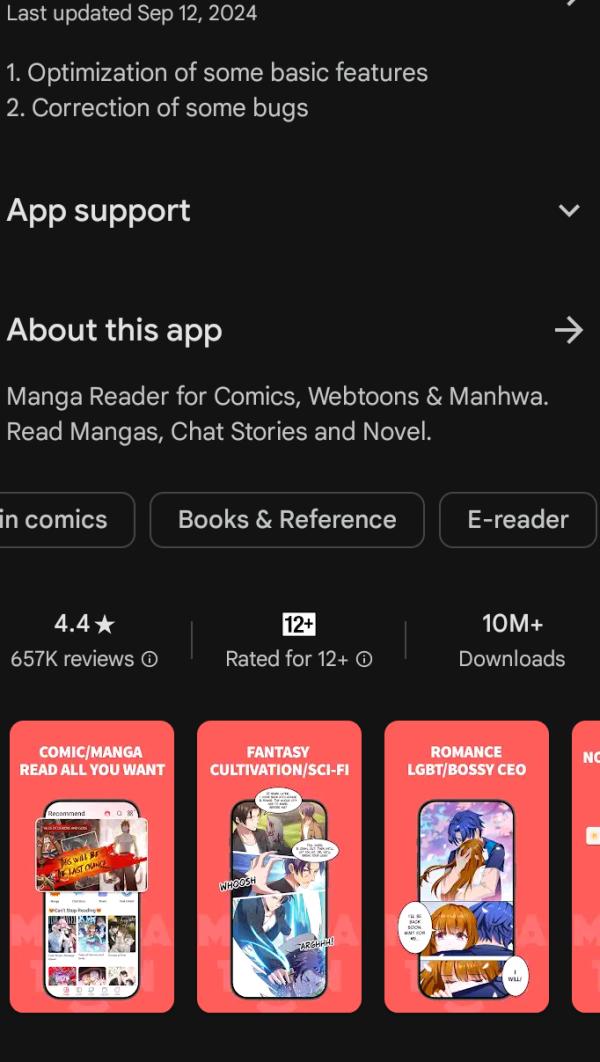The height and width of the screenshot is (1062, 600).
Task: Tap the partially visible comics chip
Action: point(60,520)
